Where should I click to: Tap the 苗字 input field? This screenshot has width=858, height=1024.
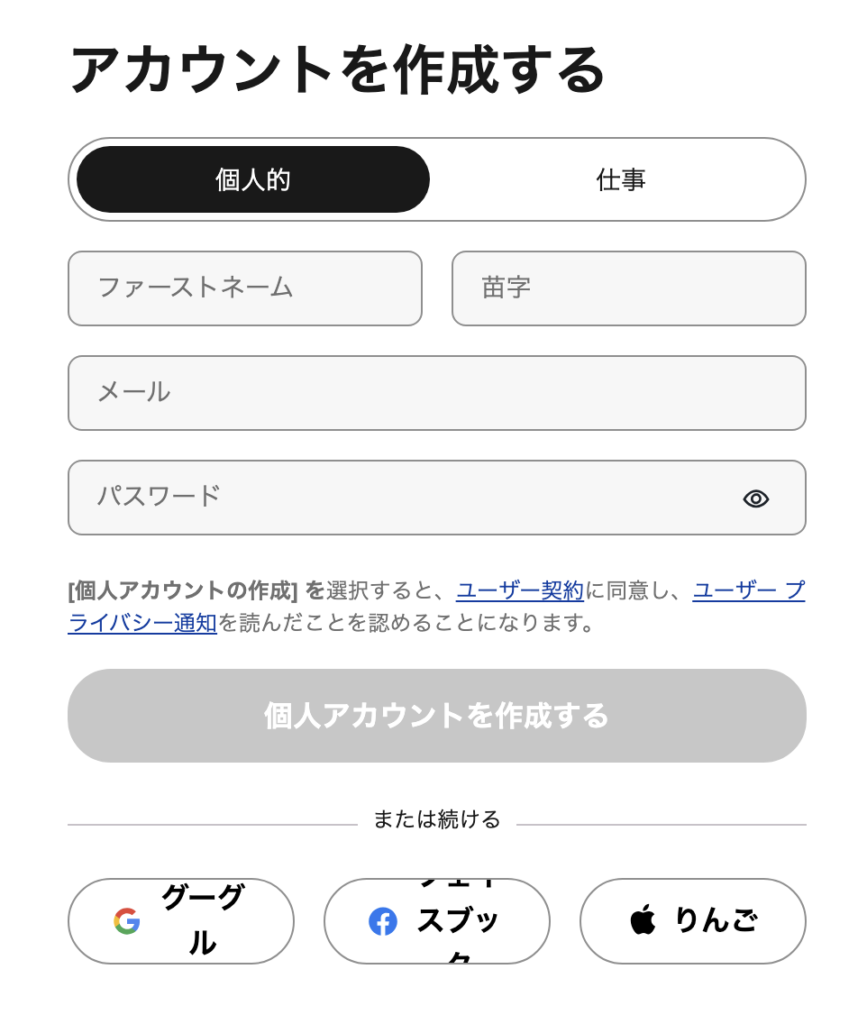[x=628, y=288]
